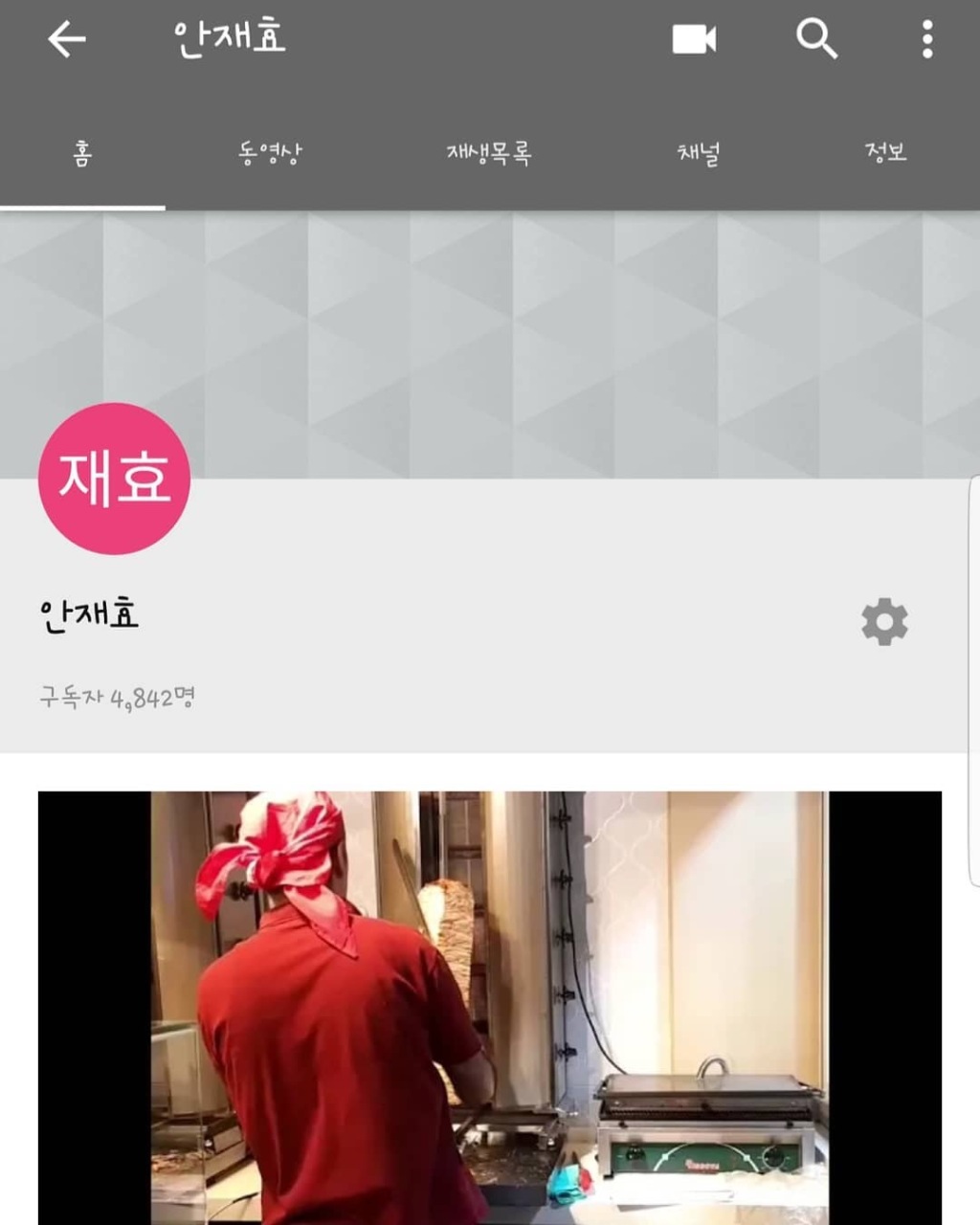The height and width of the screenshot is (1225, 980).
Task: Open channel settings gear icon
Action: [x=884, y=622]
